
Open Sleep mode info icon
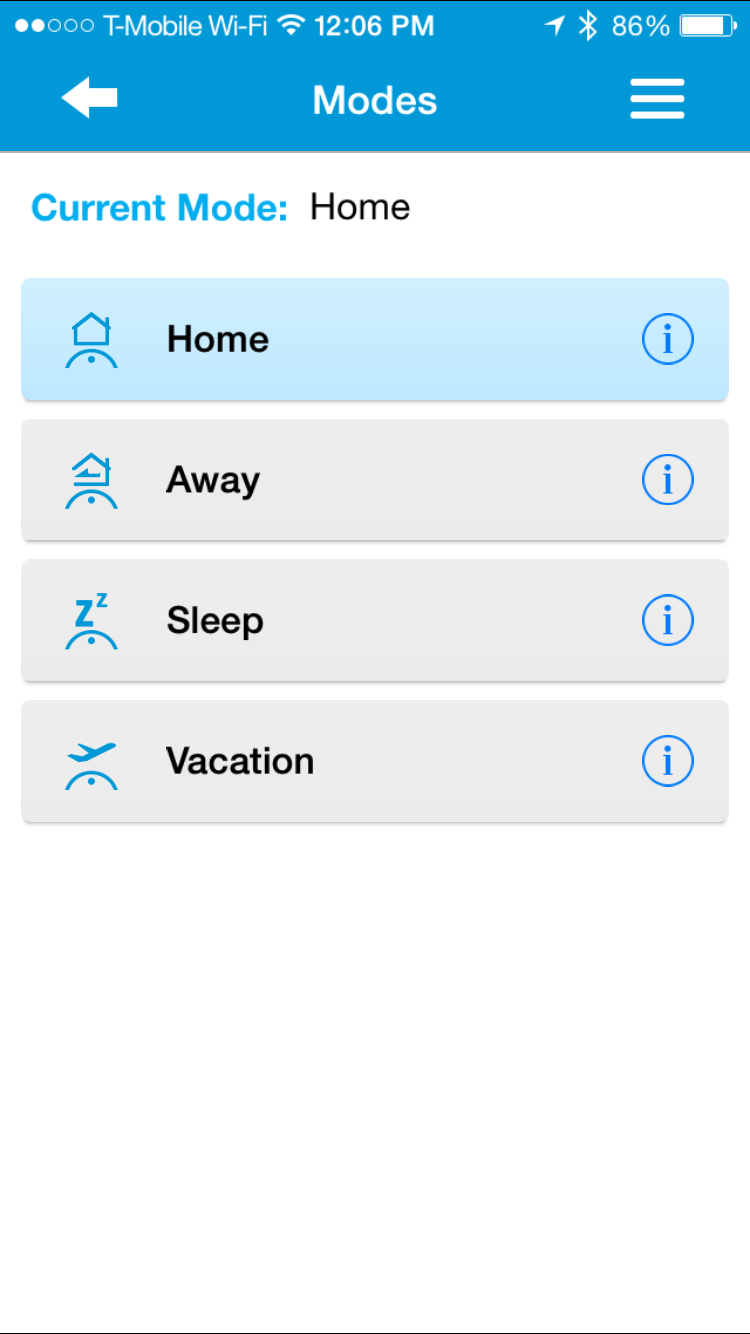point(667,621)
